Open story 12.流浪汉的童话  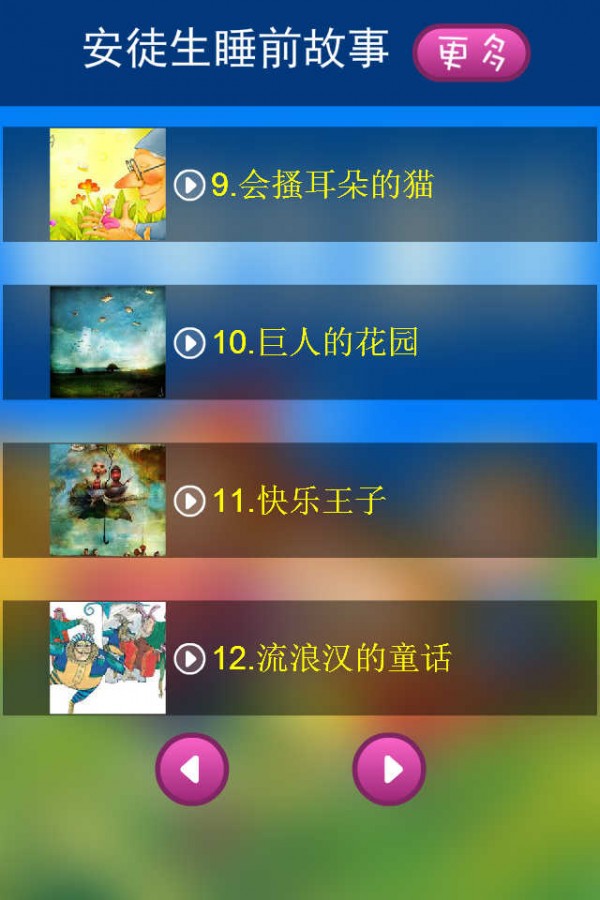(330, 658)
